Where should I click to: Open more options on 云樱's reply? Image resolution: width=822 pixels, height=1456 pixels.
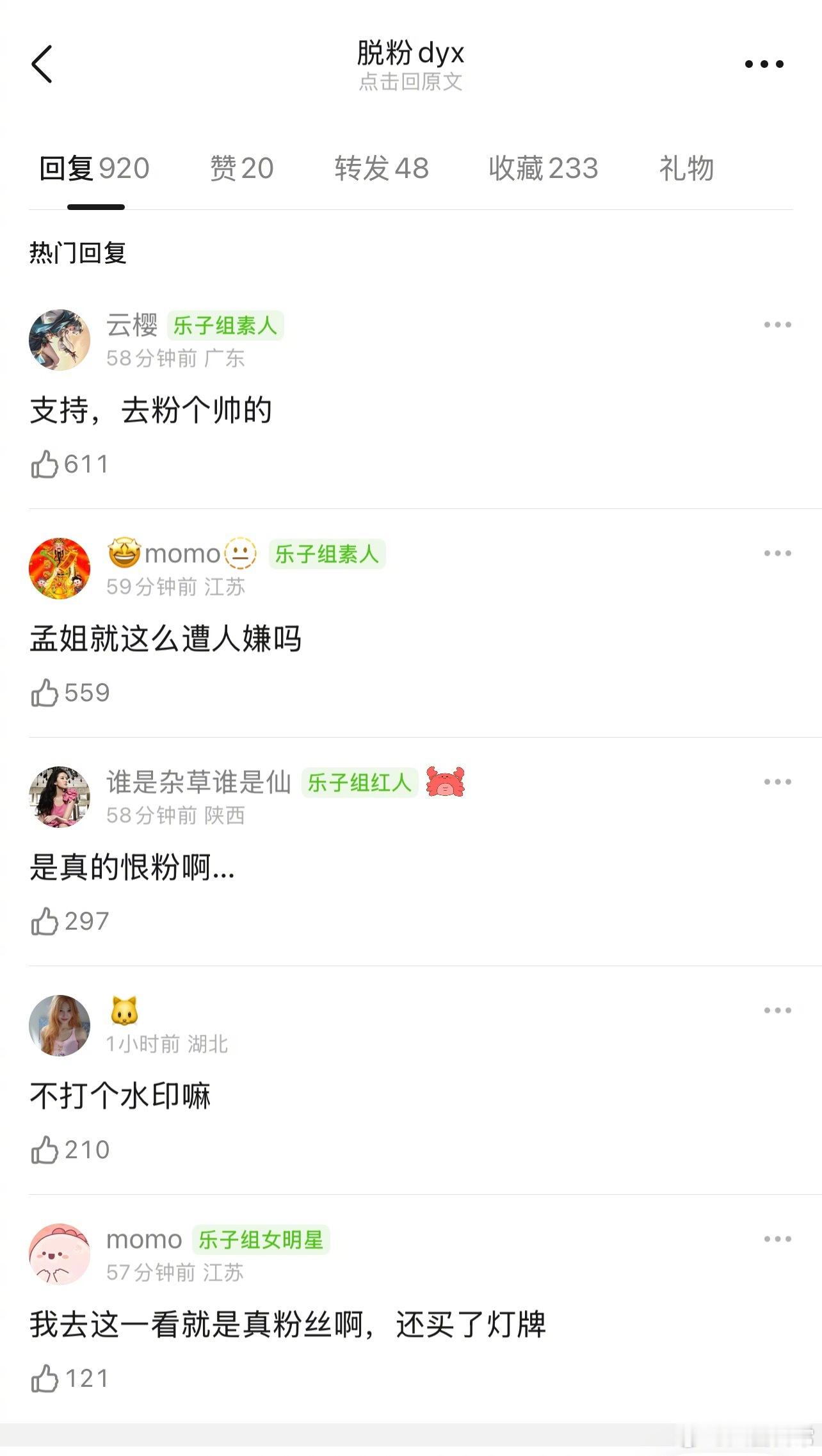pos(777,325)
